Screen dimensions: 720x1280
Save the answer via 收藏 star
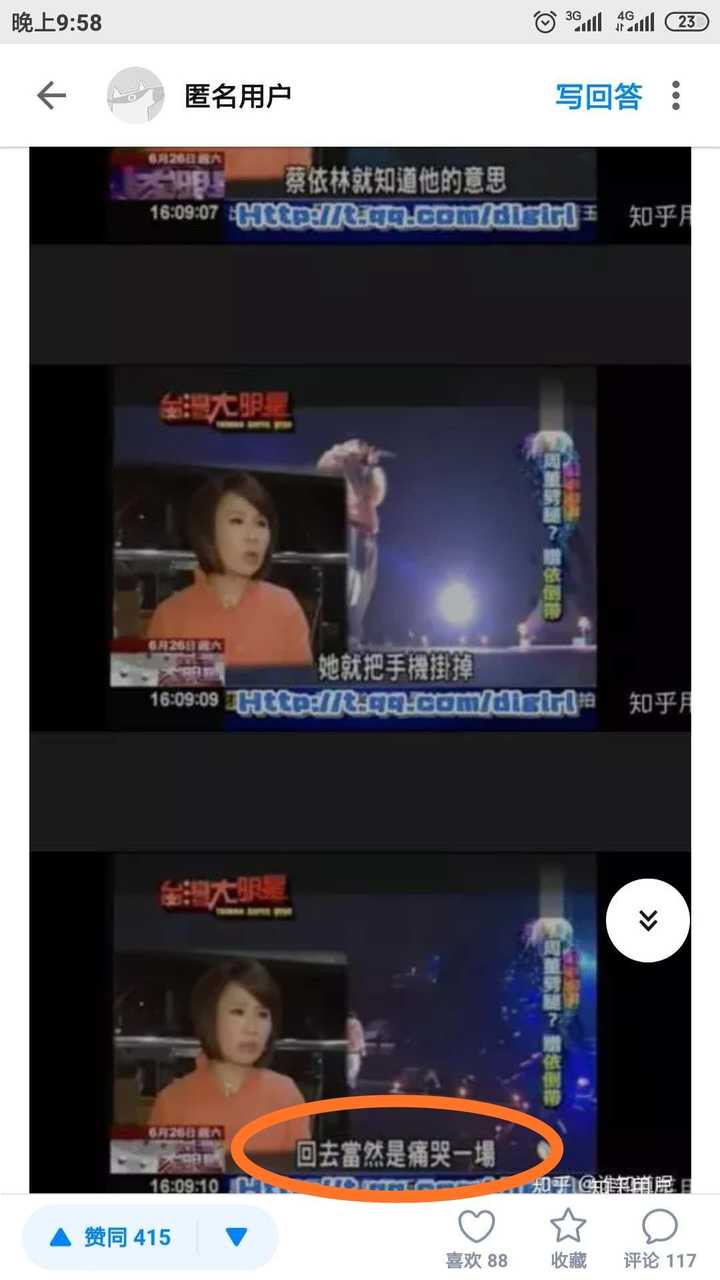(x=568, y=1238)
